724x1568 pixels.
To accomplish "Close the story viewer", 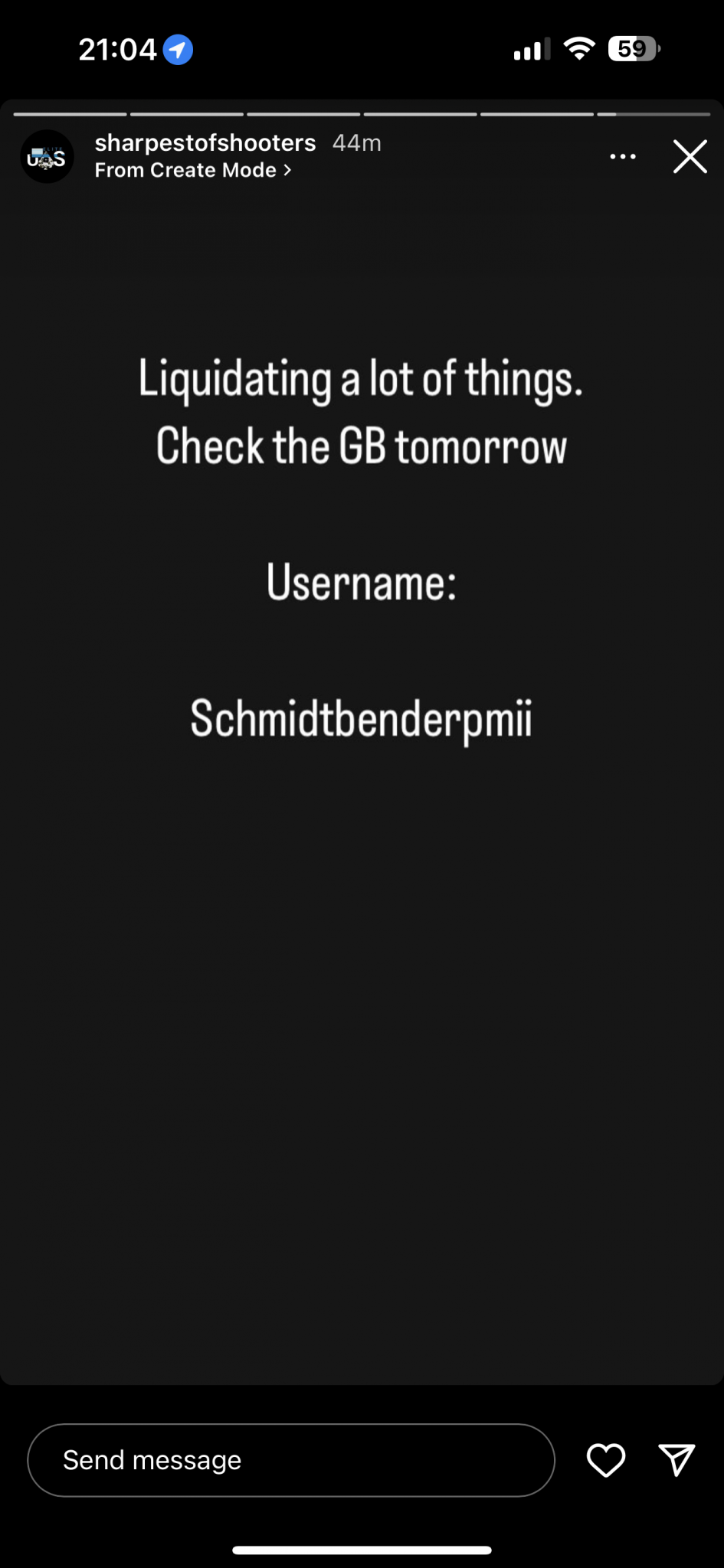I will (x=690, y=157).
